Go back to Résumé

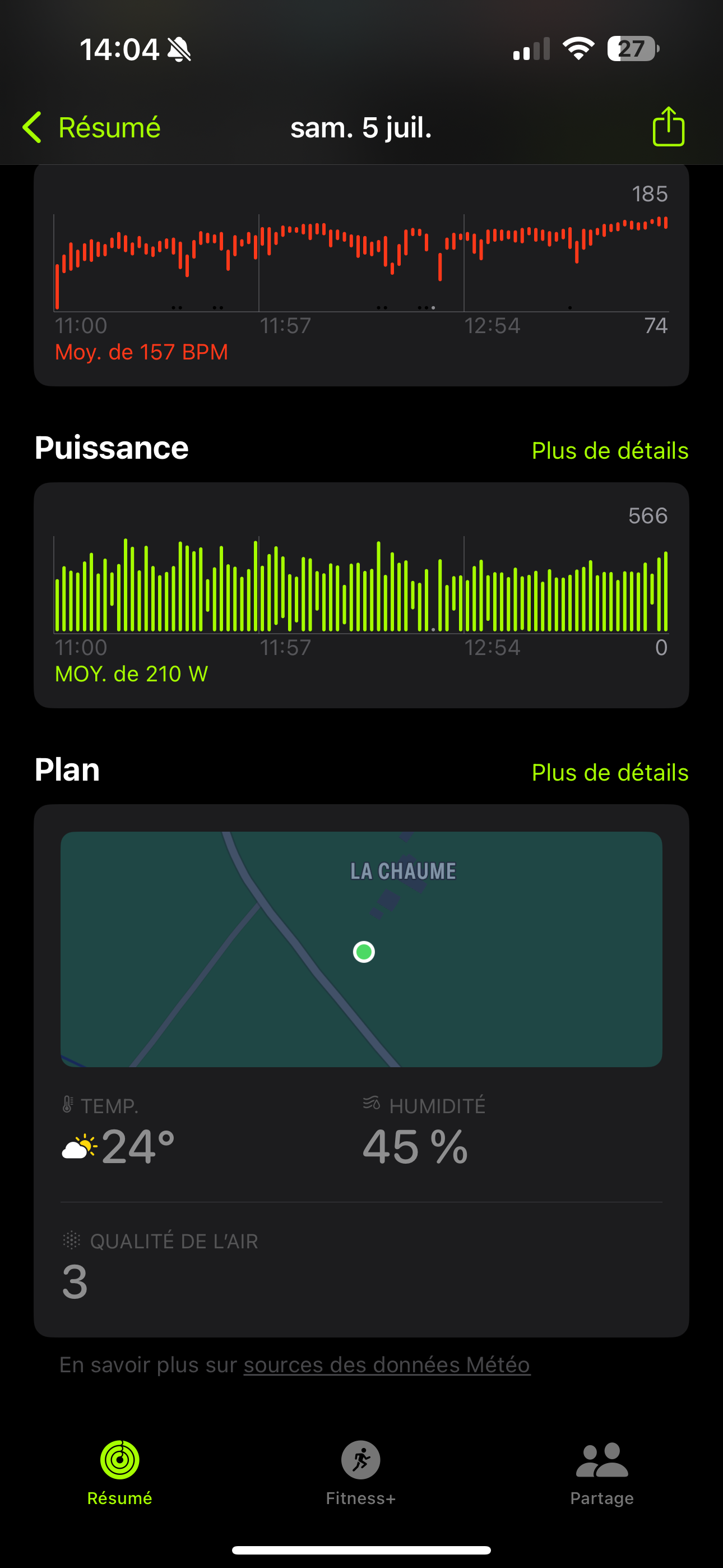pos(91,128)
